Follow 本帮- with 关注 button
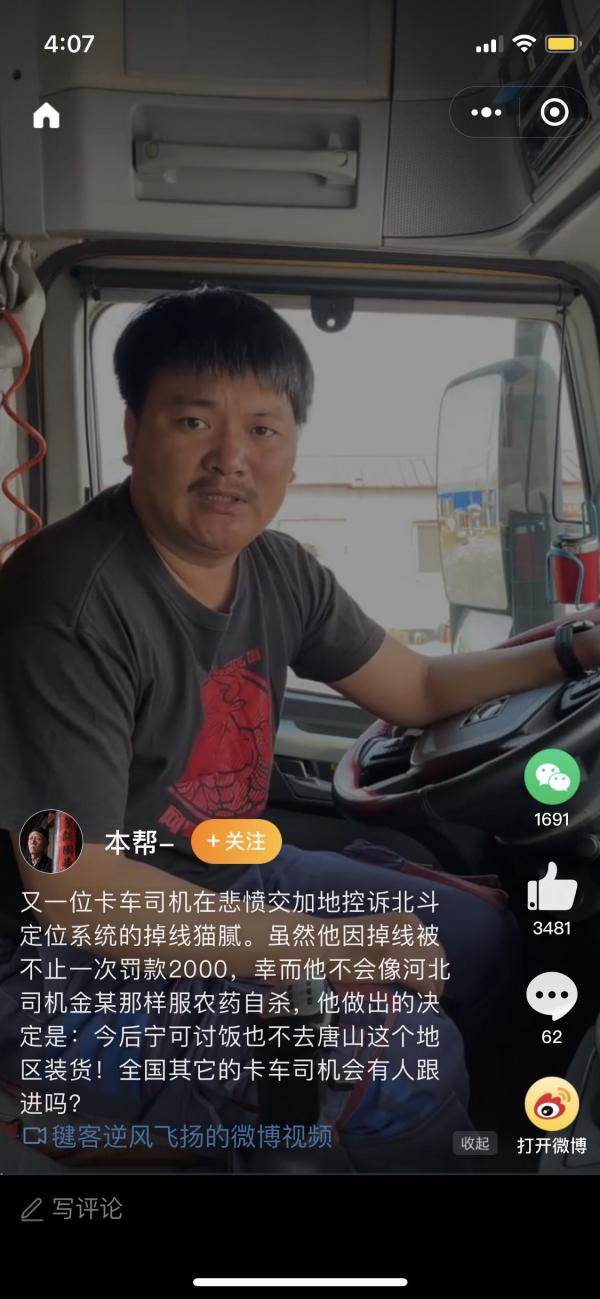600x1299 pixels. (x=236, y=842)
